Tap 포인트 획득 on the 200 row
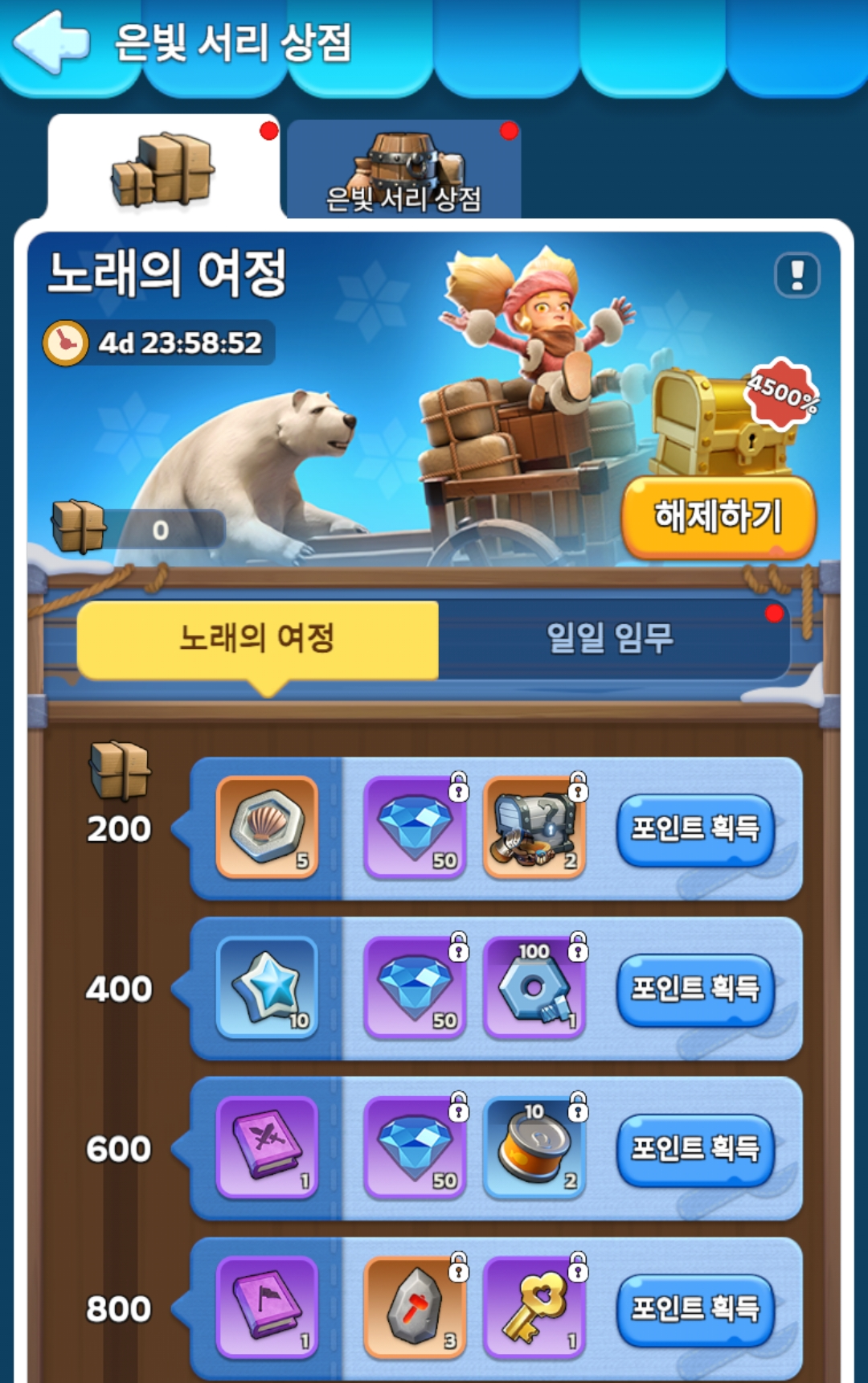Screen dimensions: 868x1383 (x=695, y=829)
